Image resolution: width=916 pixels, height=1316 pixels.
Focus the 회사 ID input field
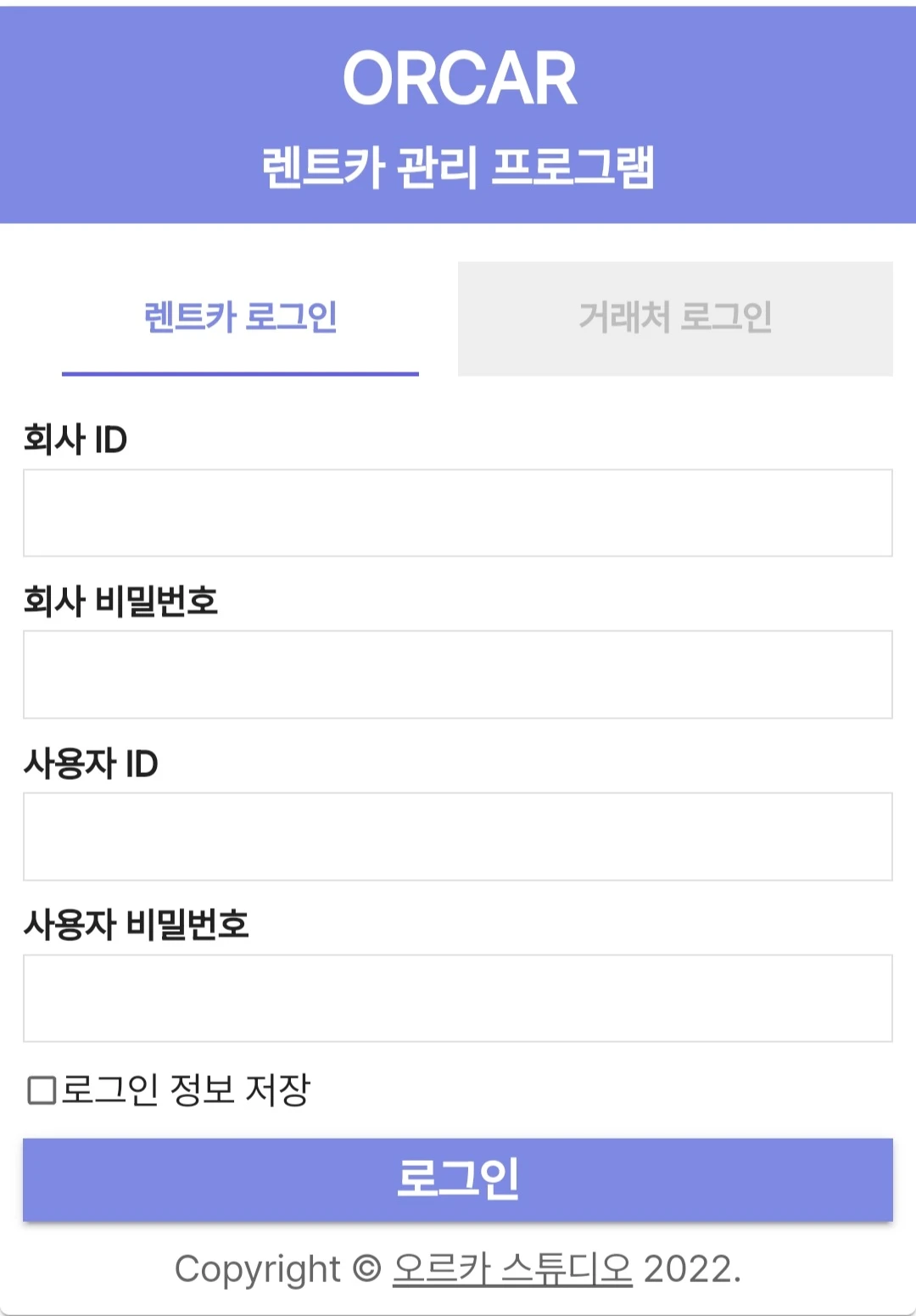coord(458,512)
